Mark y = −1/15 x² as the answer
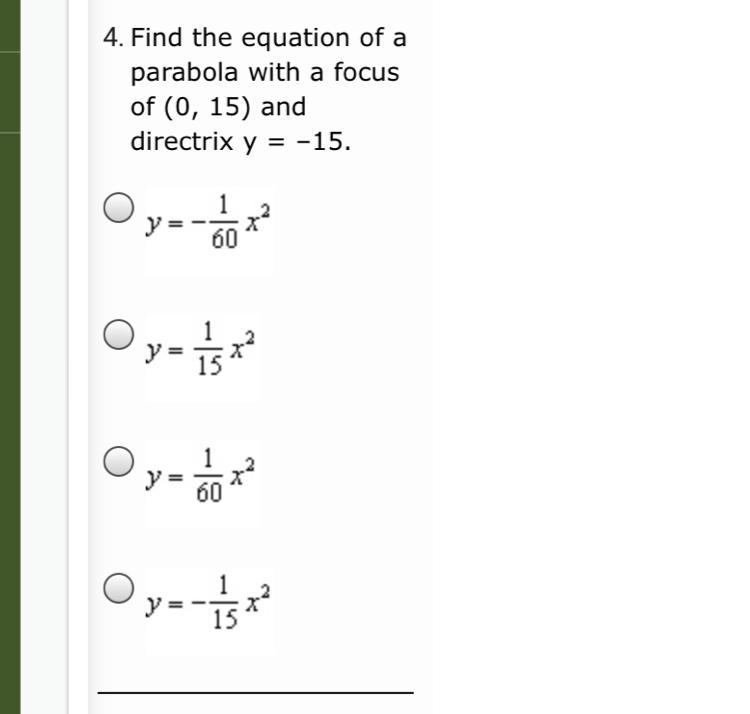This screenshot has width=750, height=714. (118, 588)
